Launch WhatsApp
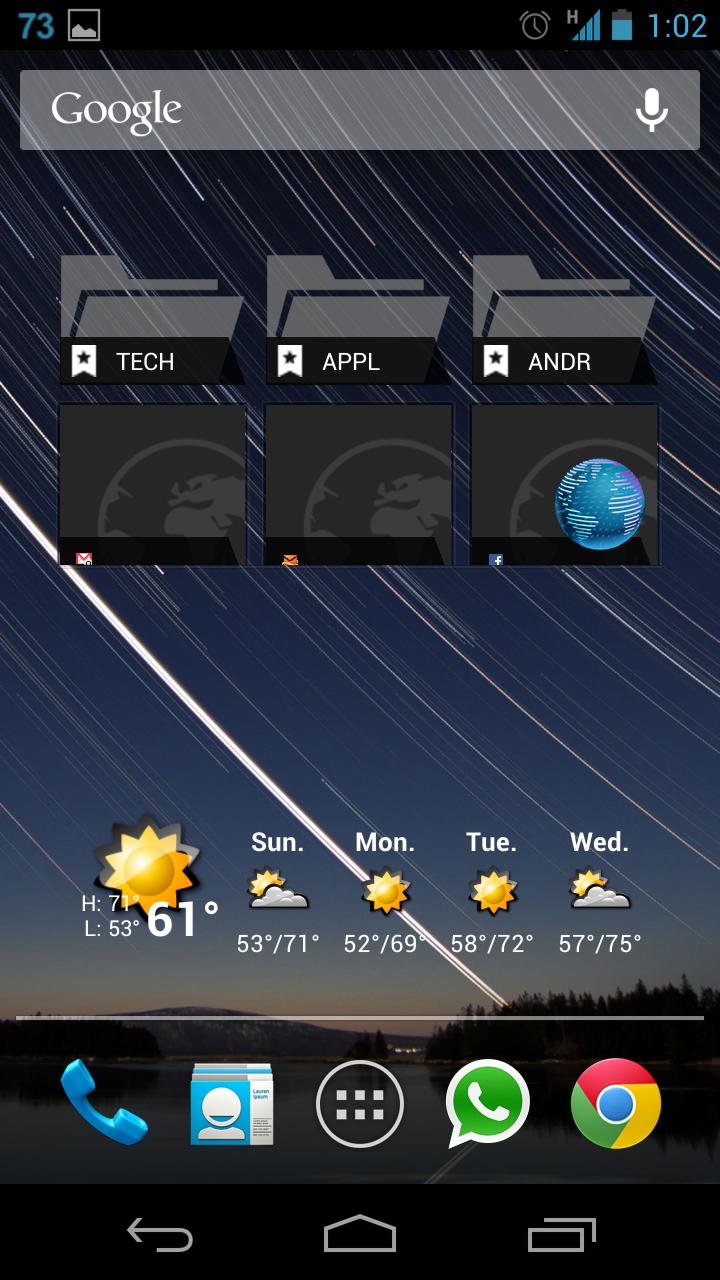 pyautogui.click(x=487, y=1103)
